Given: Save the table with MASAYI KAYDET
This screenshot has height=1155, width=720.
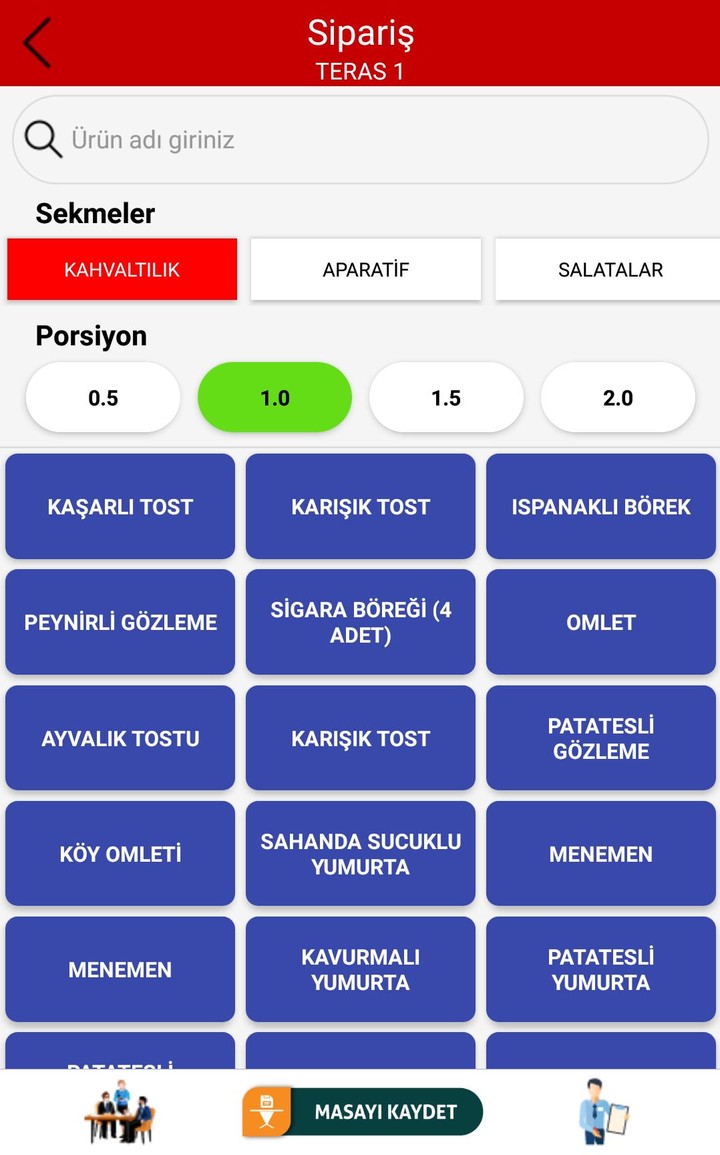Looking at the screenshot, I should click(363, 1112).
